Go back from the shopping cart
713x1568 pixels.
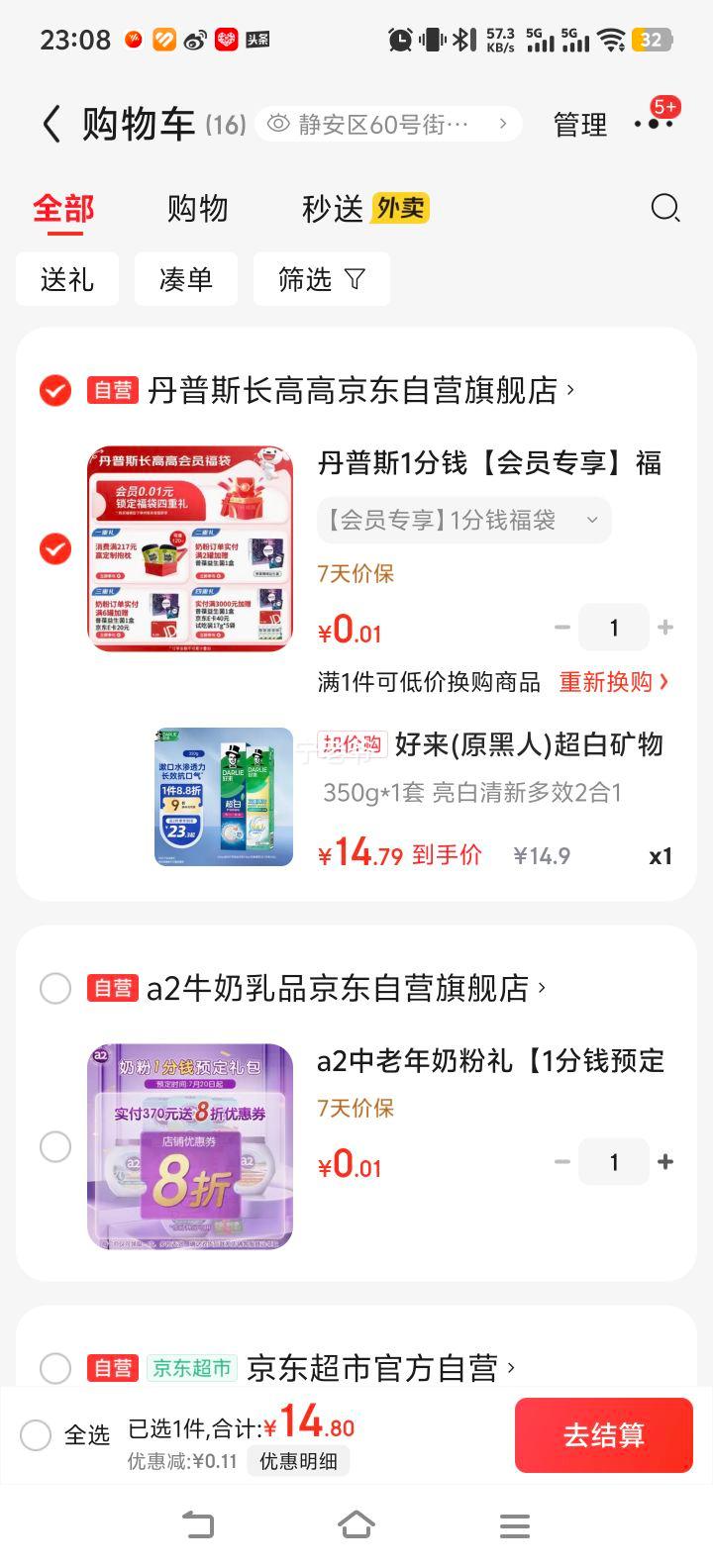pos(51,125)
